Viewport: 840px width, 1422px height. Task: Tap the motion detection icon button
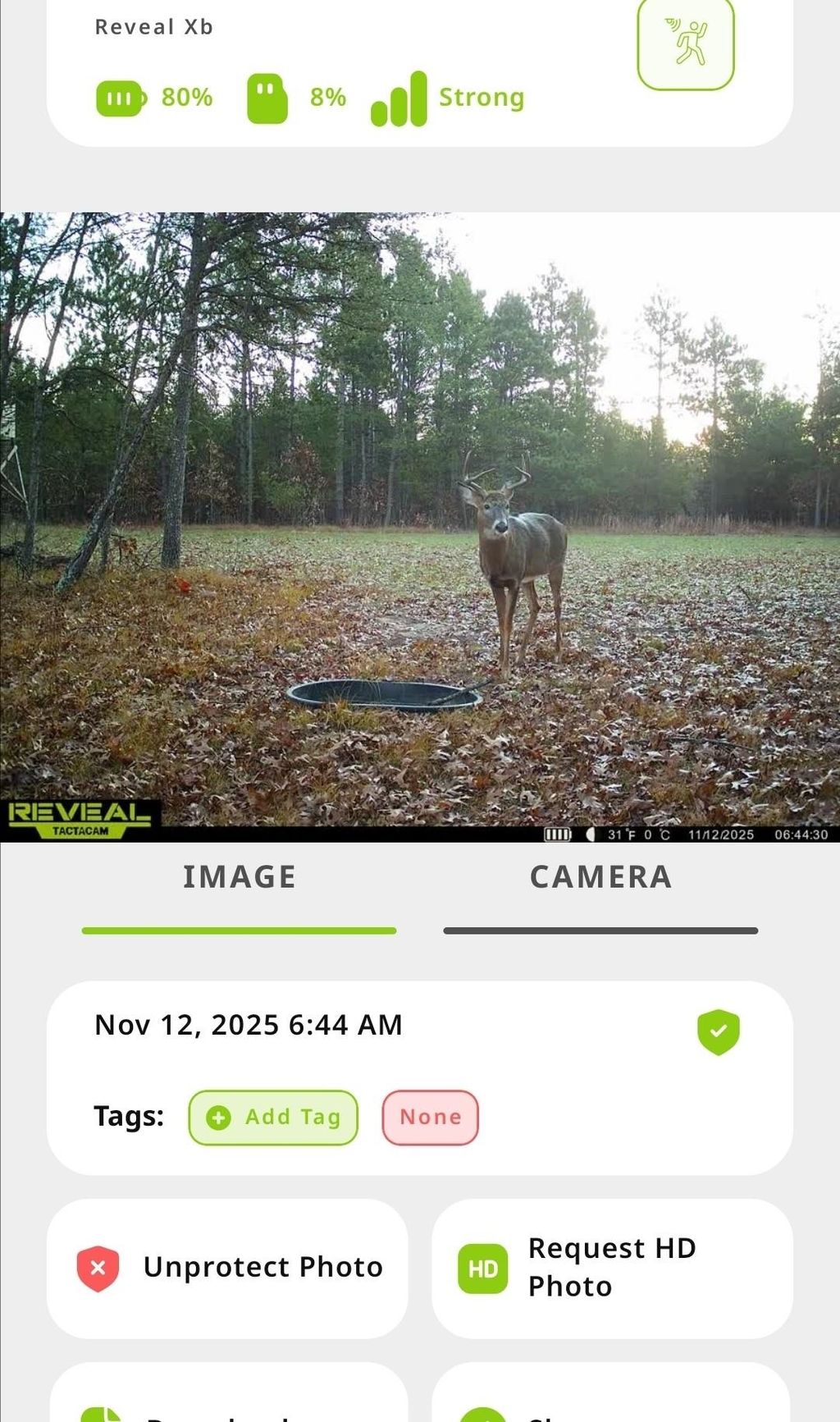point(685,43)
